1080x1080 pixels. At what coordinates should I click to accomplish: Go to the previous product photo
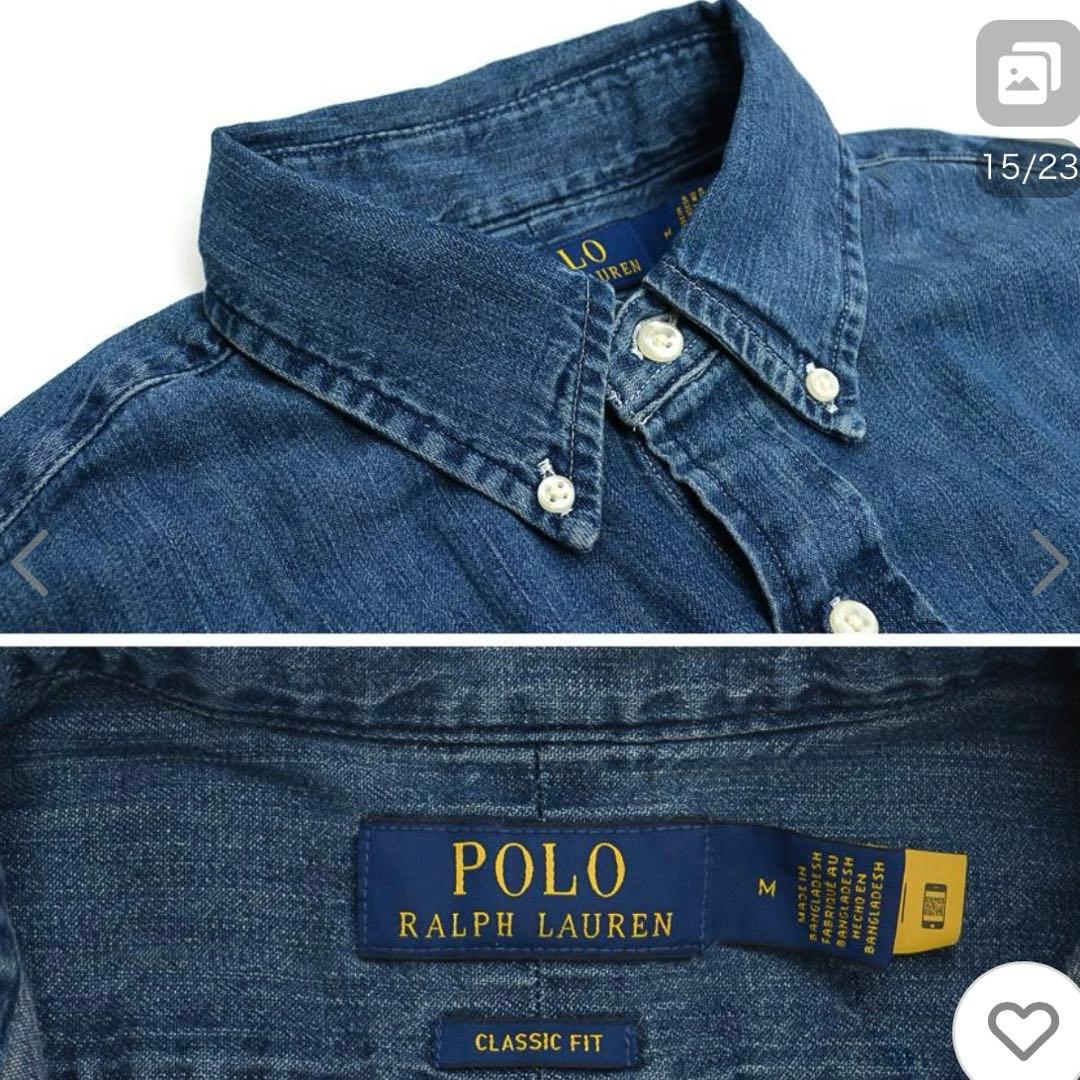click(29, 563)
